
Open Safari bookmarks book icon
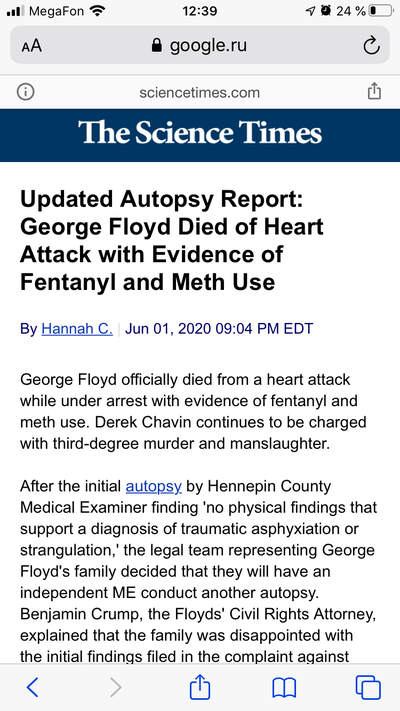click(x=284, y=688)
